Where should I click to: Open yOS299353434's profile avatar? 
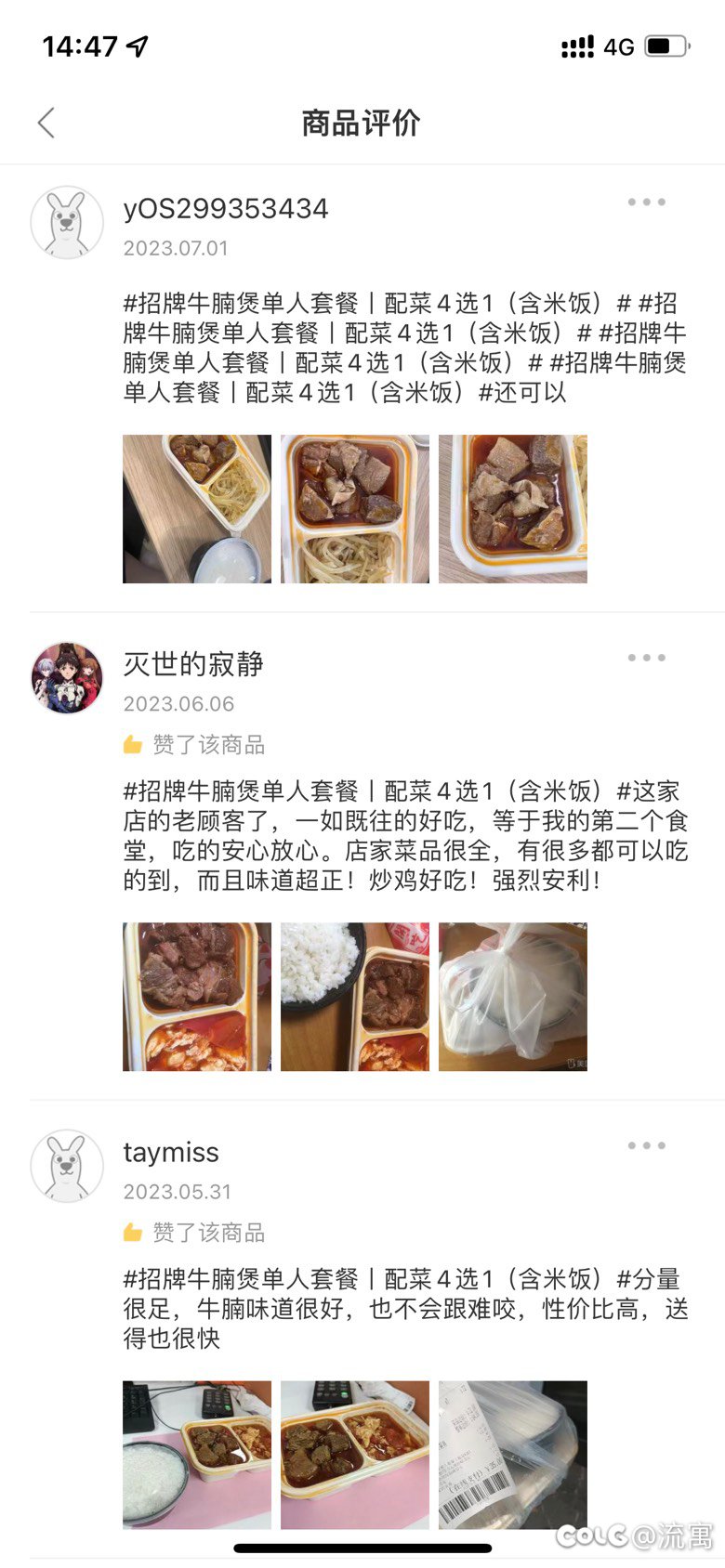click(x=67, y=223)
